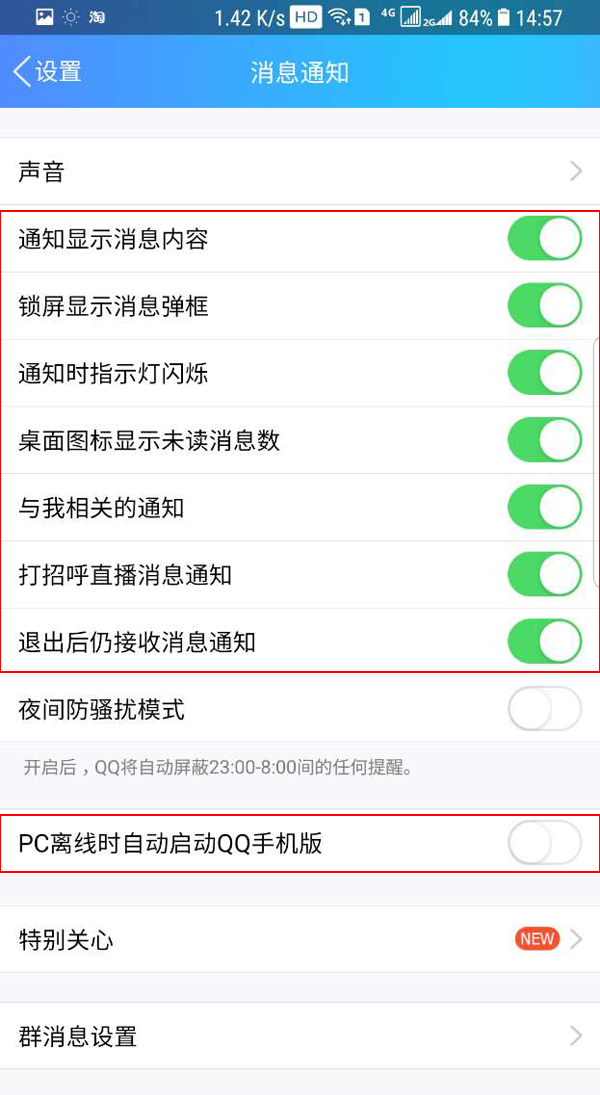Toggle 退出后仍接收消息通知 off
The width and height of the screenshot is (600, 1095).
coord(544,642)
